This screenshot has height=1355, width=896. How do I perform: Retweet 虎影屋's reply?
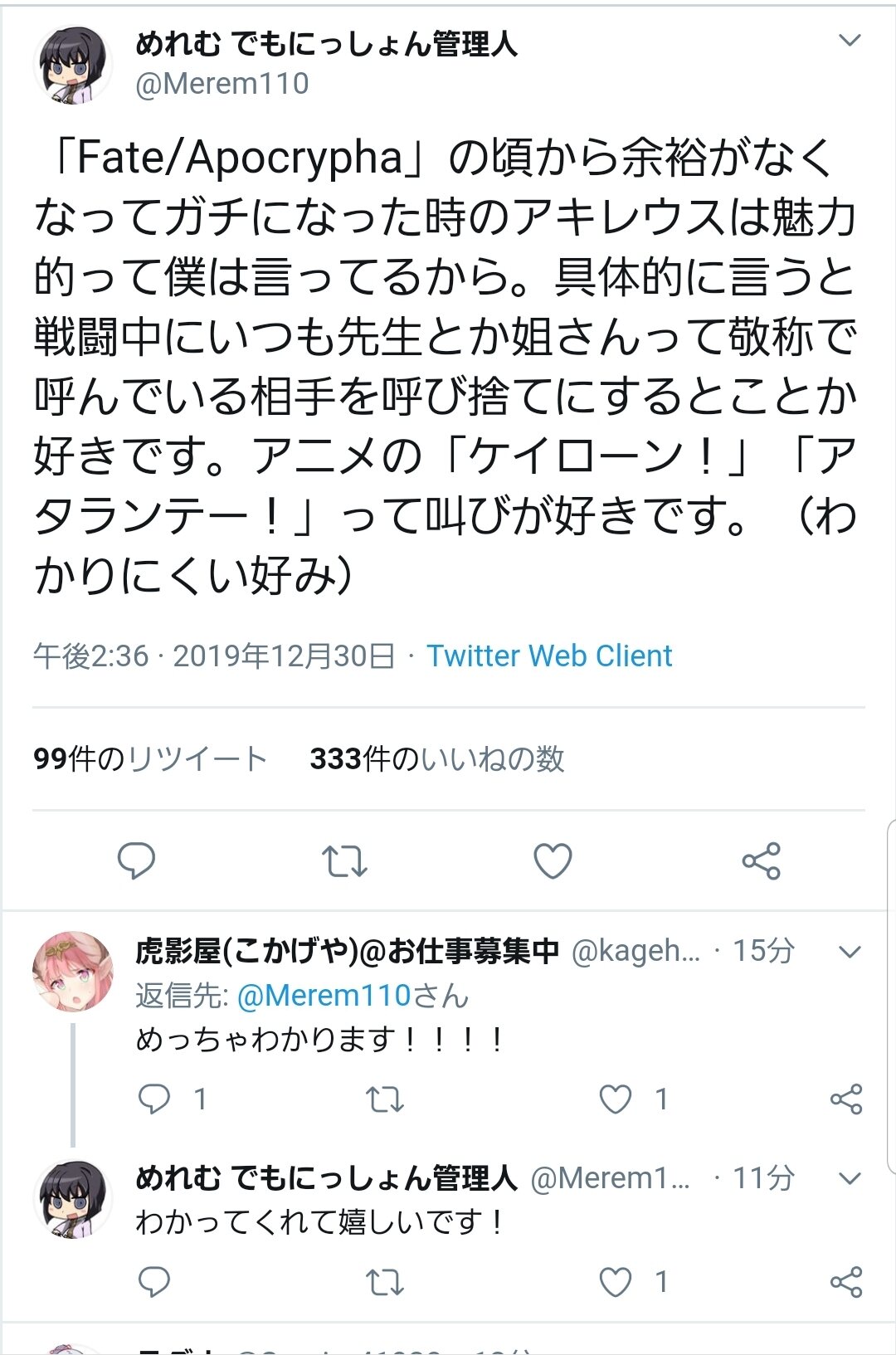pos(385,1099)
